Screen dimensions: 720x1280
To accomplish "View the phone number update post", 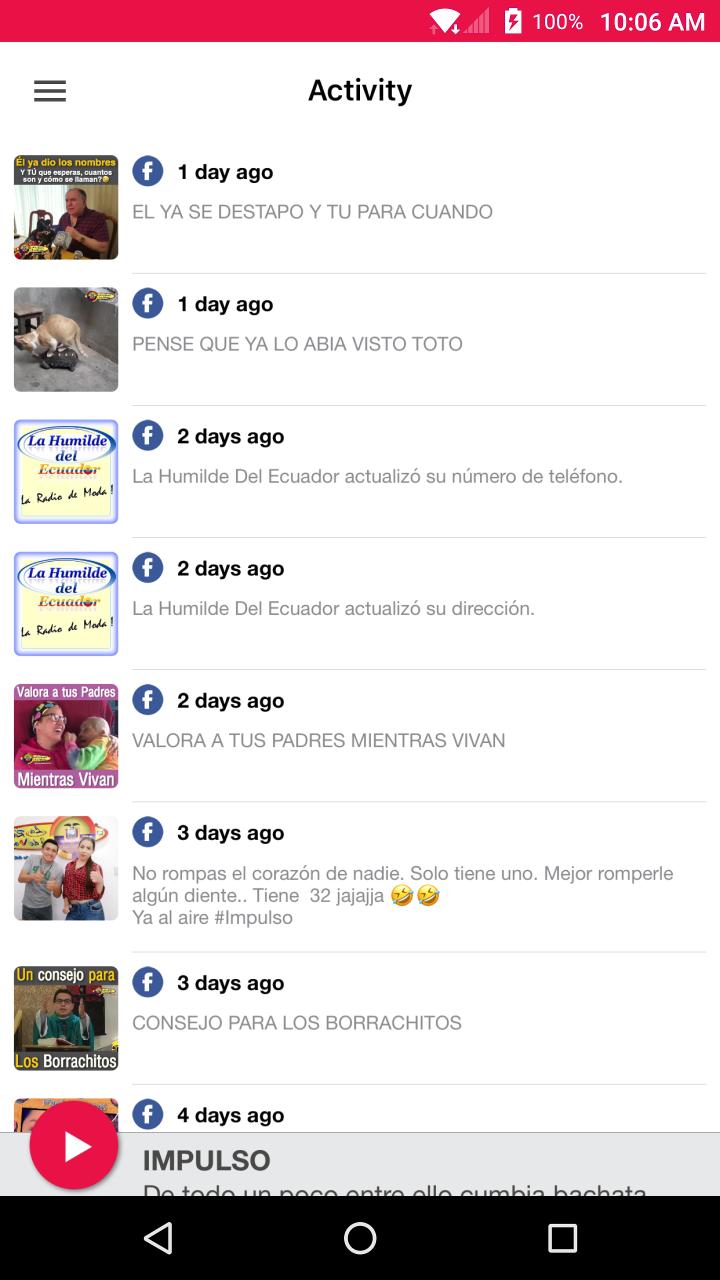I will pos(360,471).
